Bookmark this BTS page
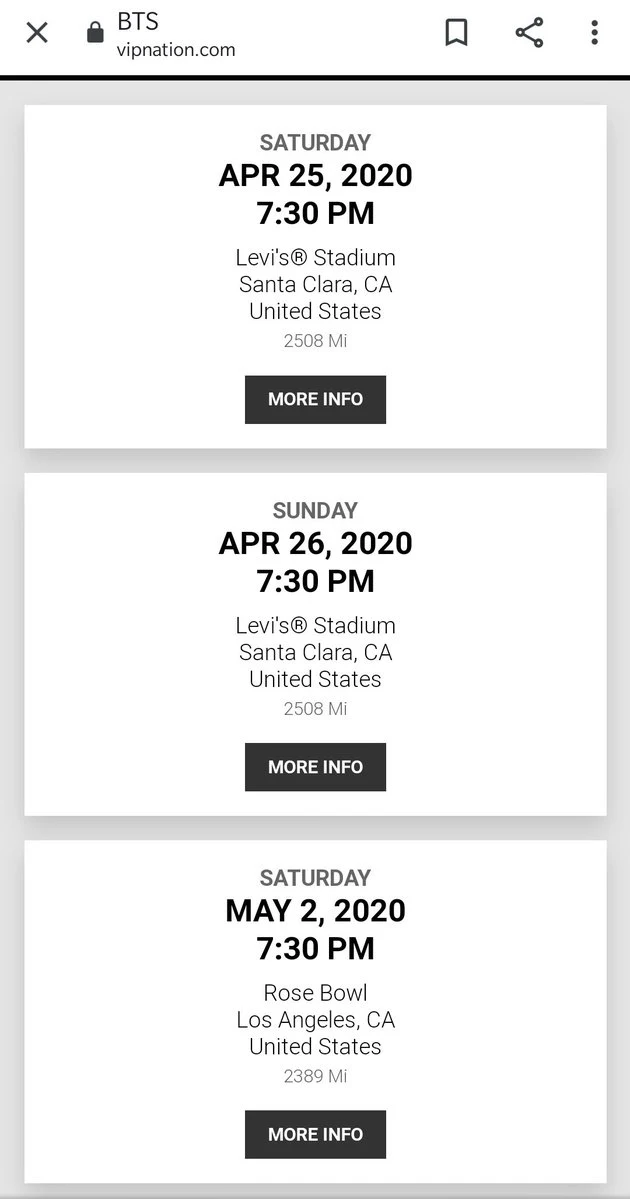This screenshot has height=1199, width=630. click(456, 33)
